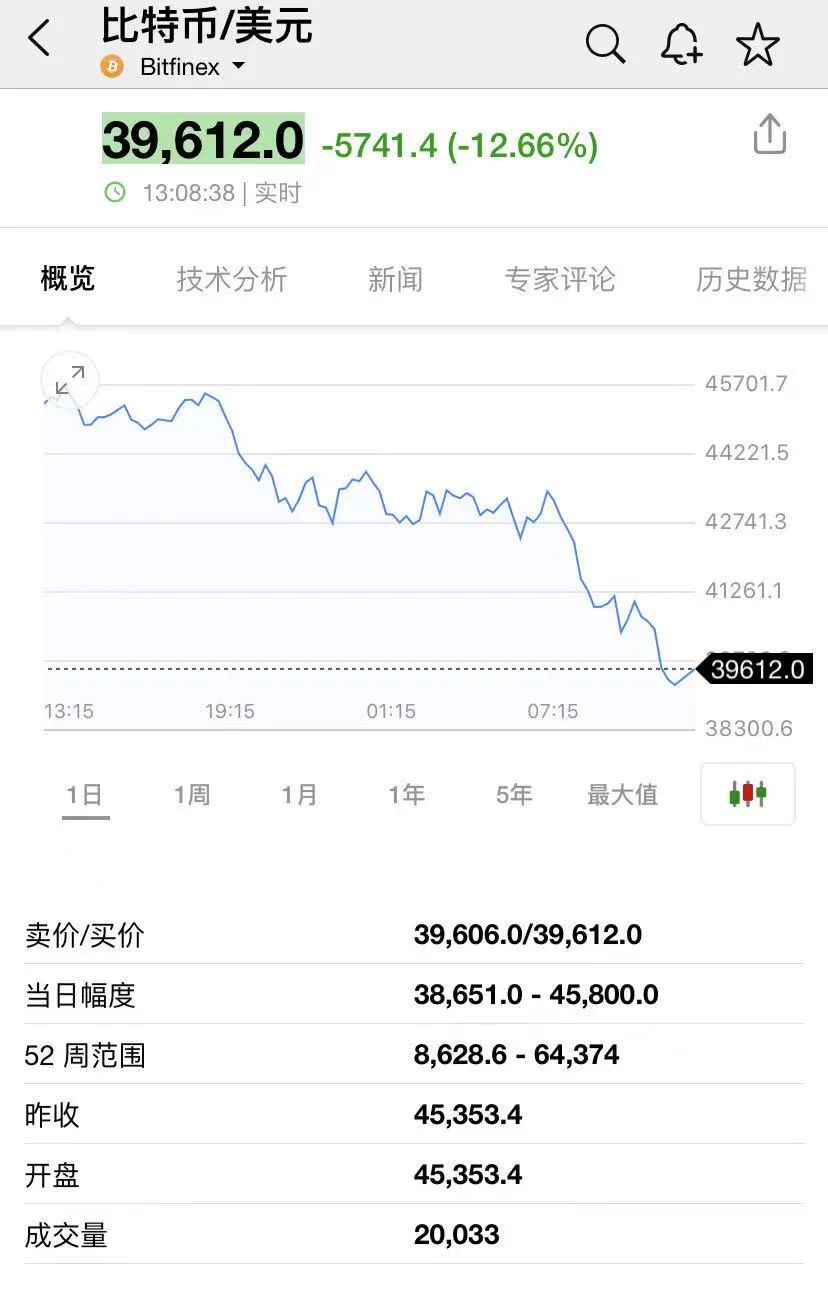Open the 新闻 tab
Viewport: 828px width, 1294px height.
click(x=394, y=279)
